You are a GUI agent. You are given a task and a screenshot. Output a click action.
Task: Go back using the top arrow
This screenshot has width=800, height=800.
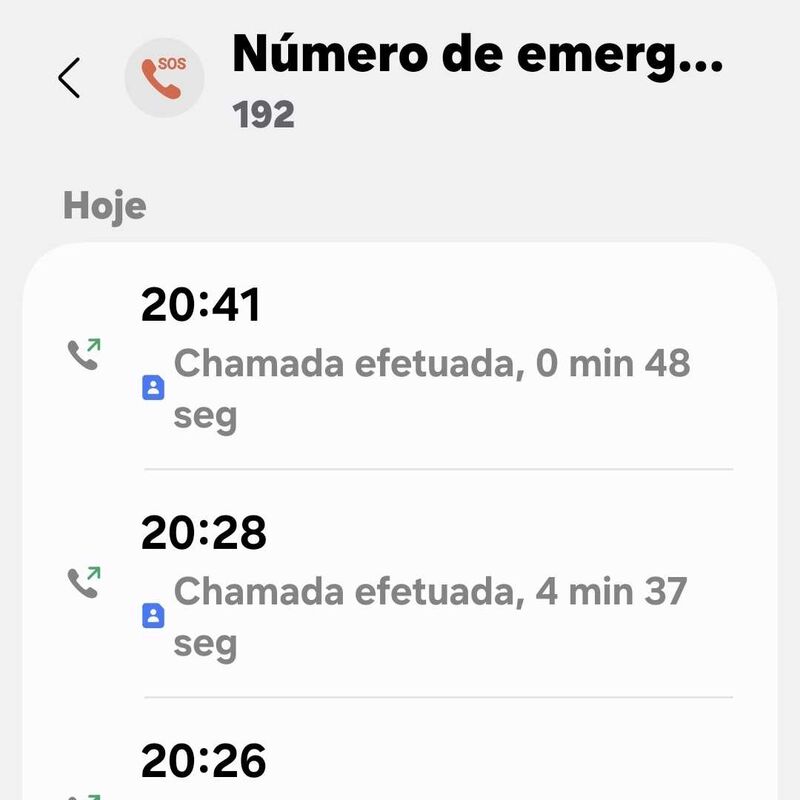click(68, 78)
